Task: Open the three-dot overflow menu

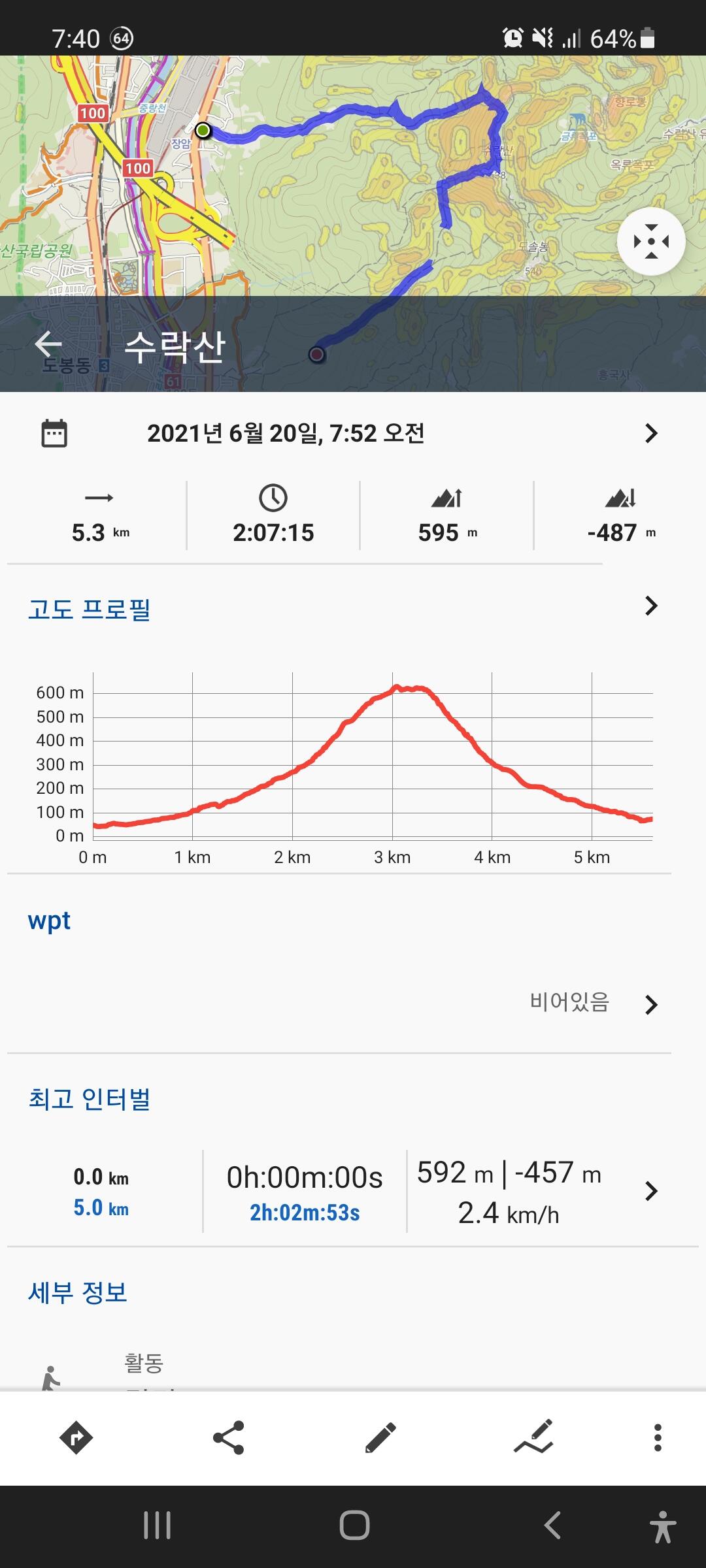Action: coord(658,1437)
